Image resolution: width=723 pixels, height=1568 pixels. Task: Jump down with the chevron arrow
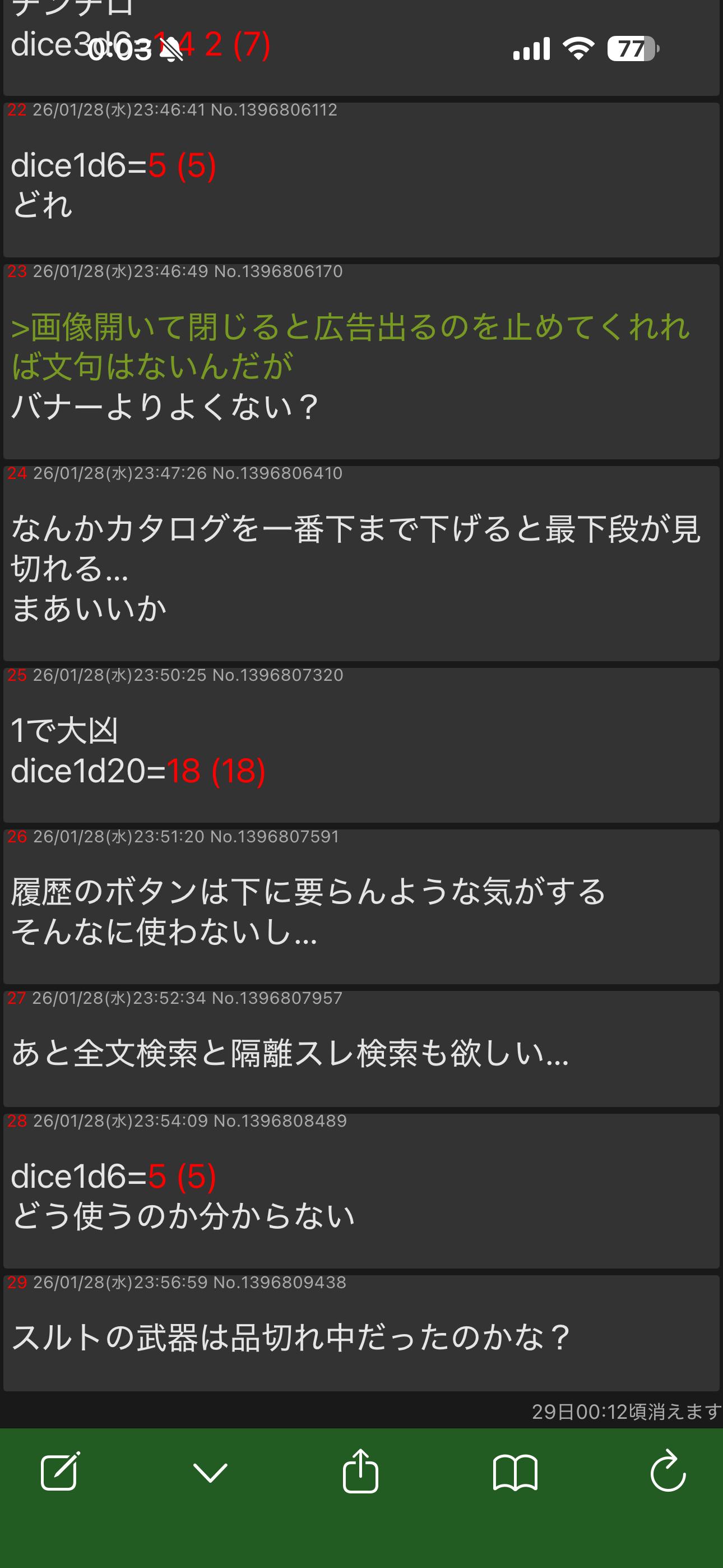pyautogui.click(x=210, y=1473)
